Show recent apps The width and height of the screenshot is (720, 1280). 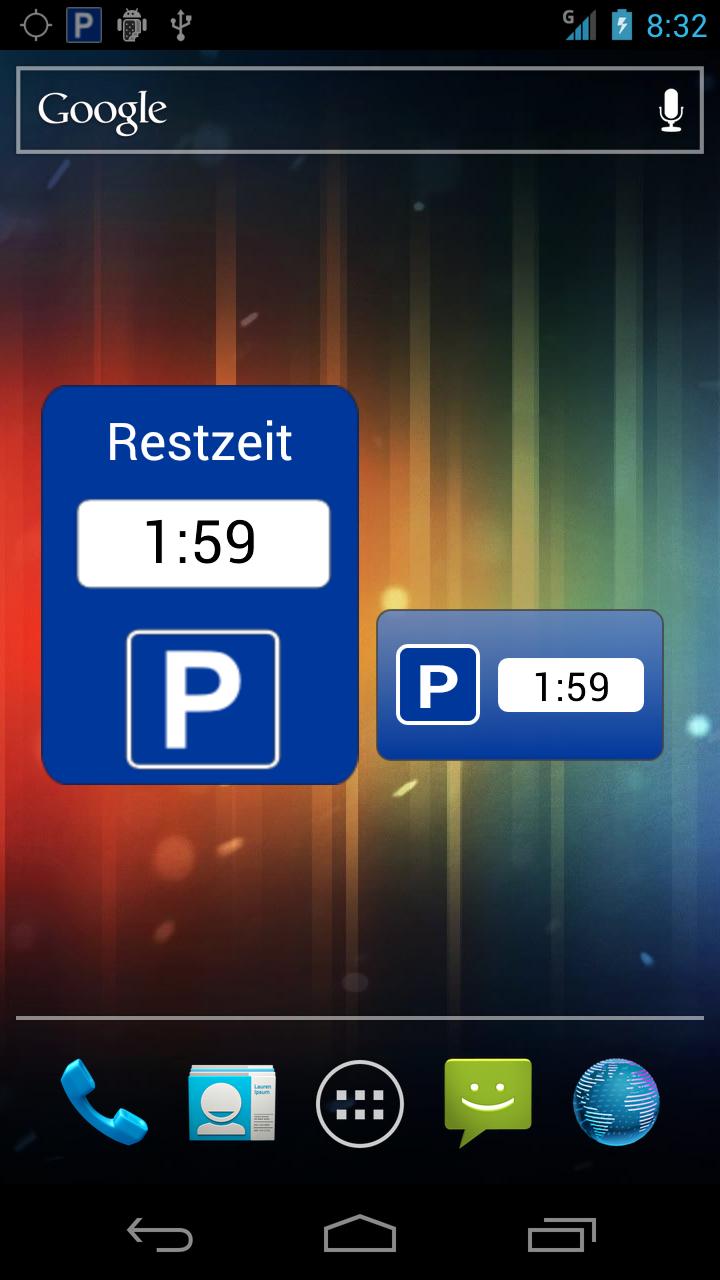coord(561,1235)
